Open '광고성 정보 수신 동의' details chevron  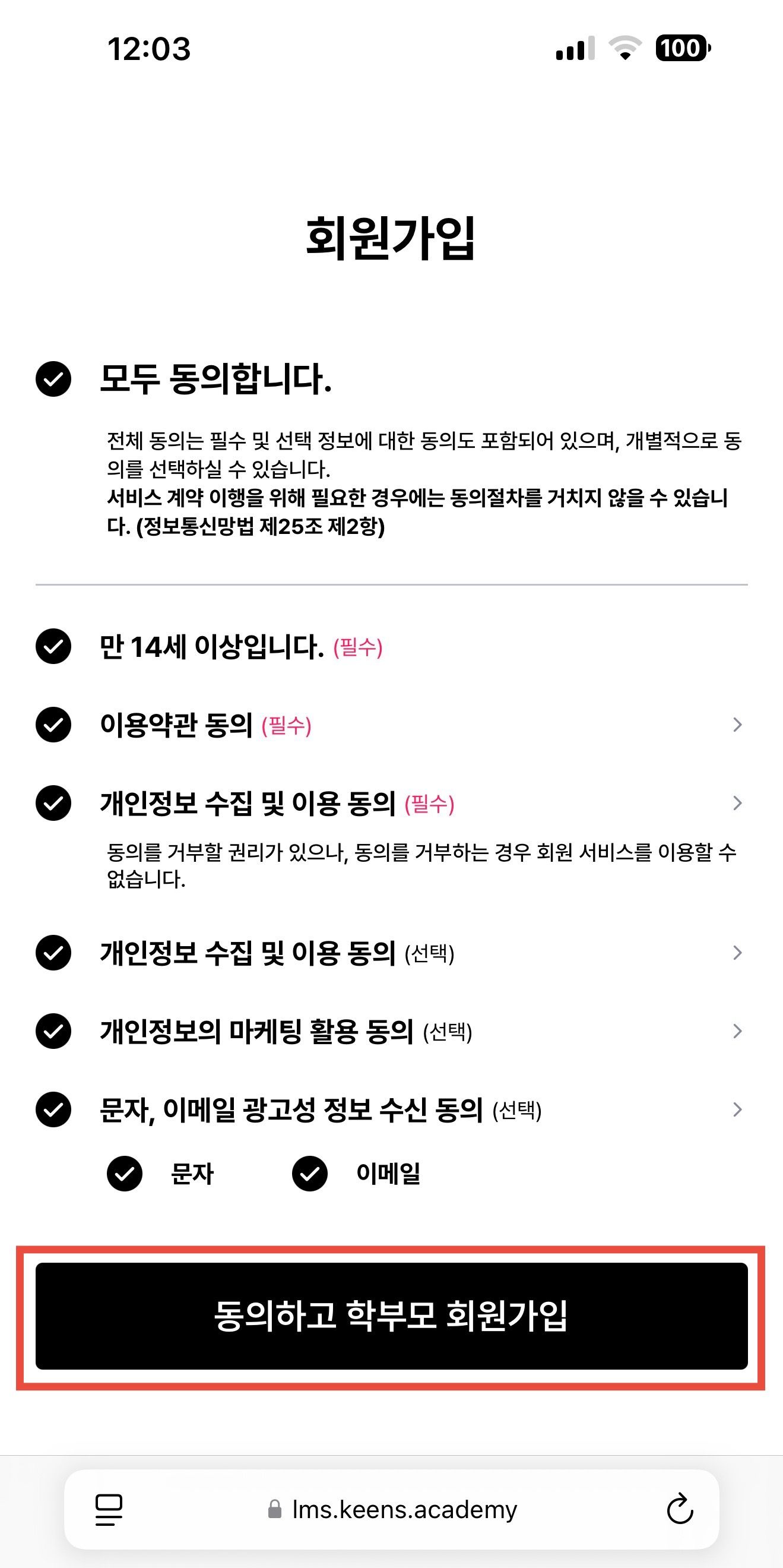[737, 1109]
